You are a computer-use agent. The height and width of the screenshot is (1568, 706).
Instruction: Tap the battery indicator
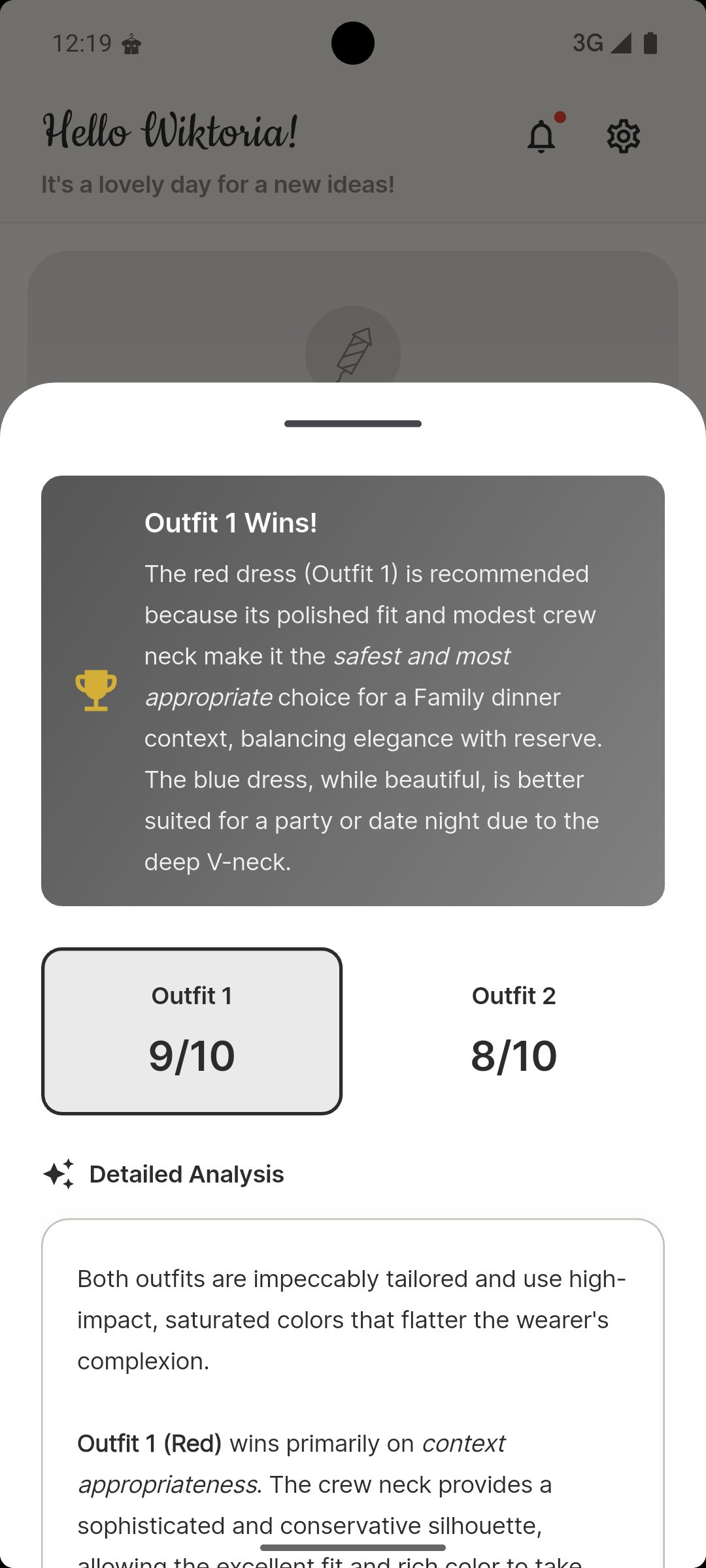pyautogui.click(x=649, y=42)
